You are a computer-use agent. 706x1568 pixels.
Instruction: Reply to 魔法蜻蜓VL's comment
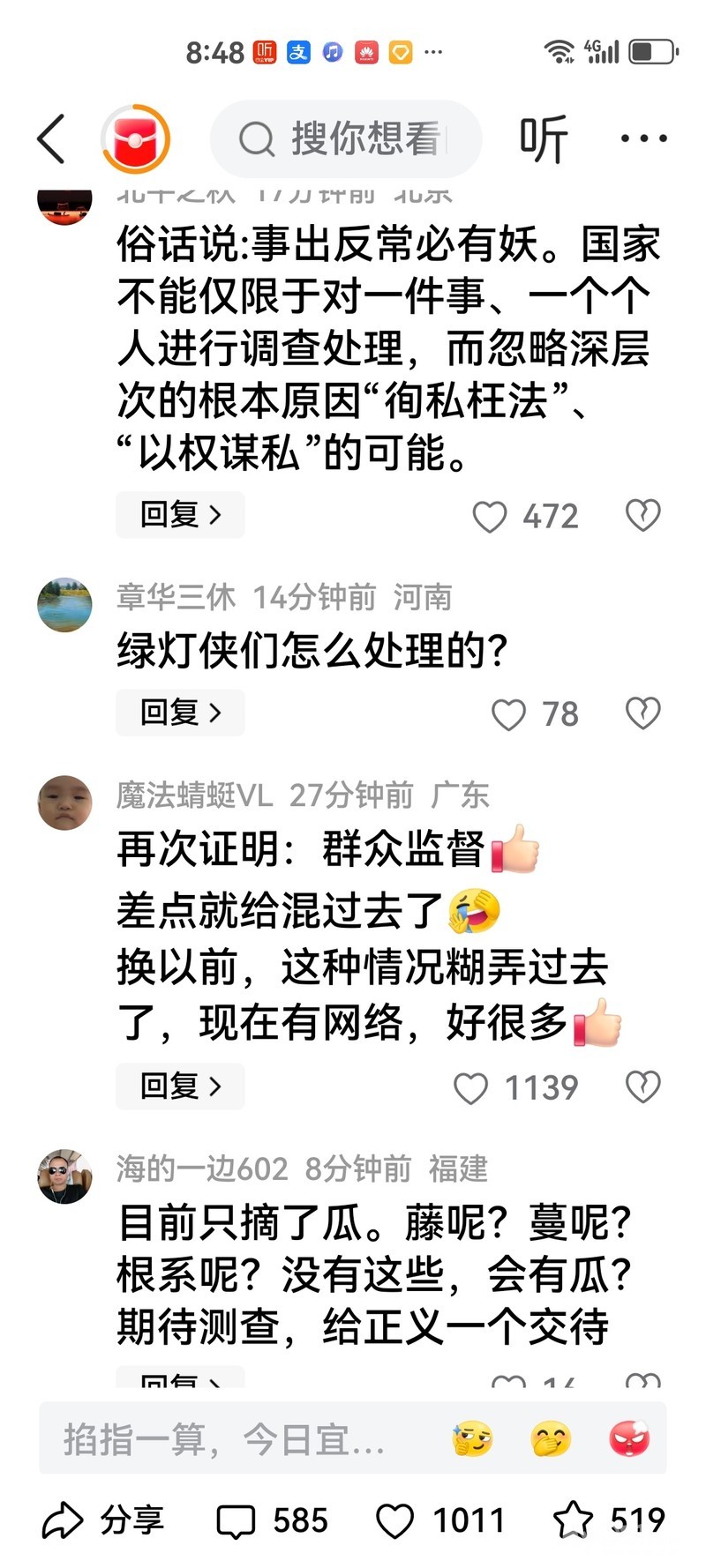point(180,1086)
